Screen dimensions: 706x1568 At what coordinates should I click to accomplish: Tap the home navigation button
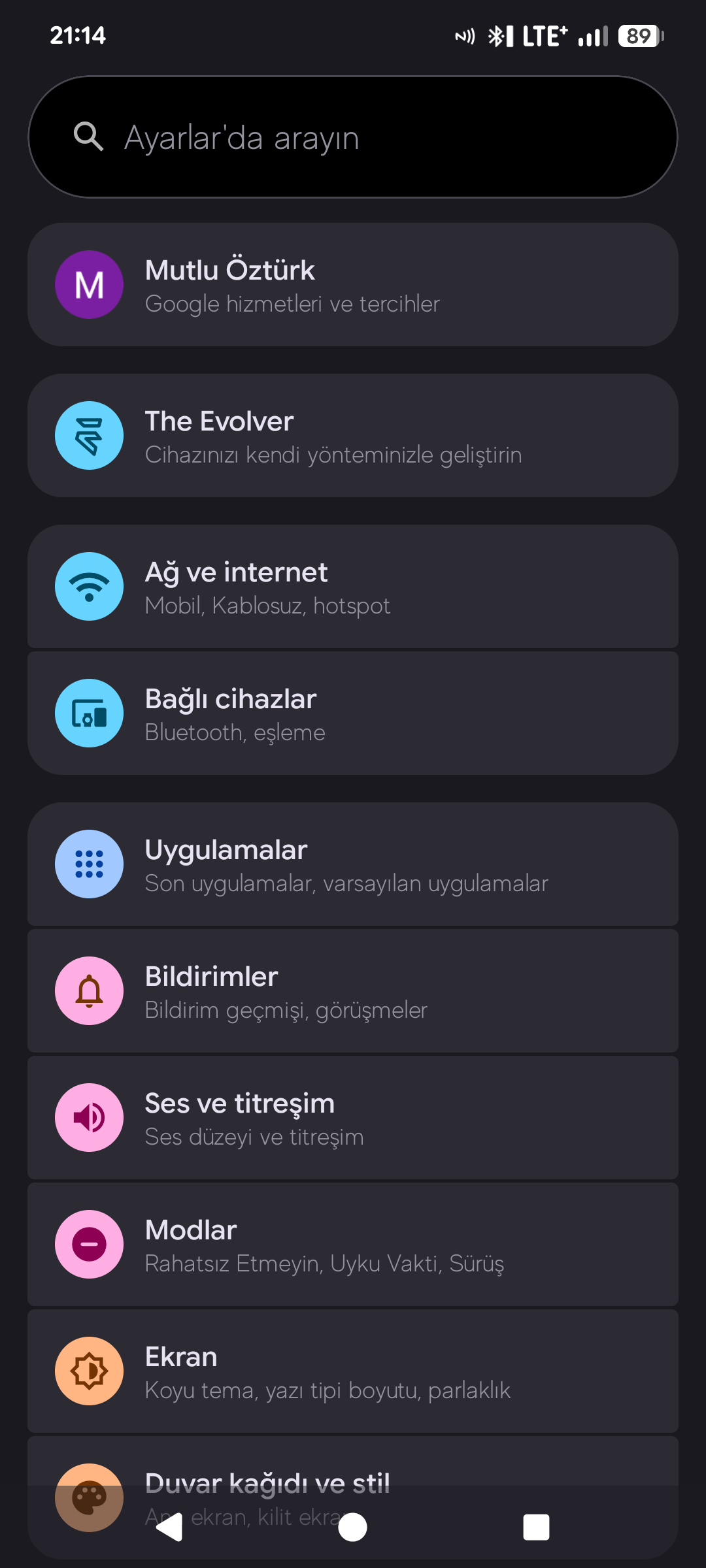[x=353, y=1527]
